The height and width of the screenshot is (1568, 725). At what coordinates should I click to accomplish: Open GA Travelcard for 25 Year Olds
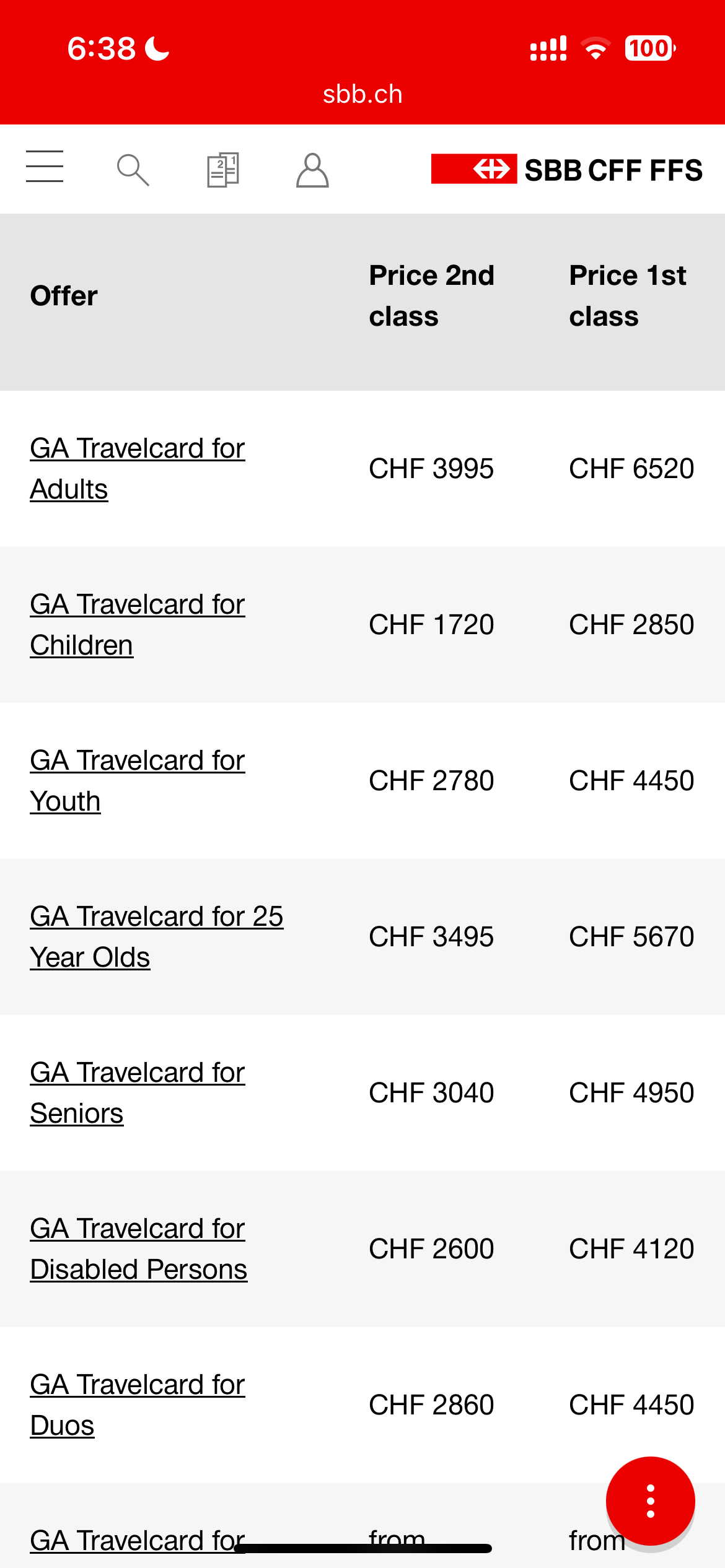157,937
